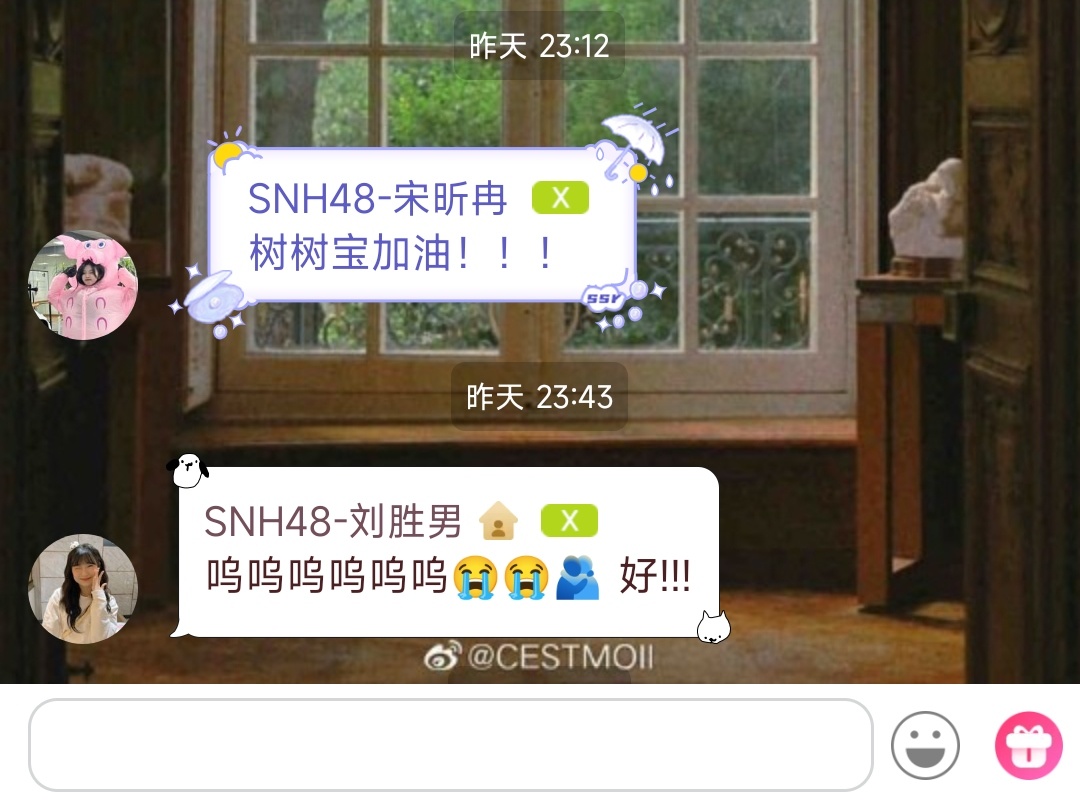Open SNH48-刘胜男's profile avatar

click(82, 588)
